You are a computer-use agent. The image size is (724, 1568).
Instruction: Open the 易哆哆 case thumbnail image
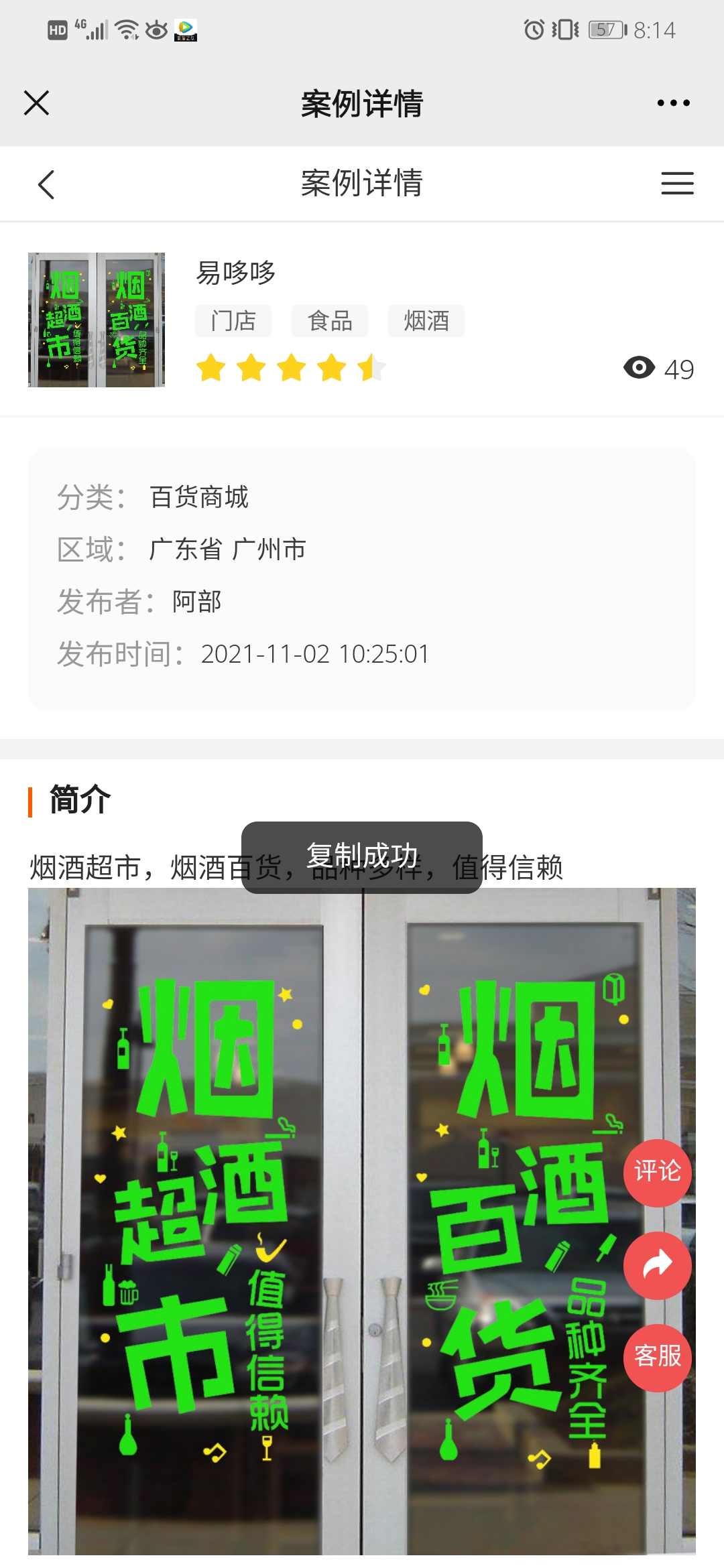point(97,320)
